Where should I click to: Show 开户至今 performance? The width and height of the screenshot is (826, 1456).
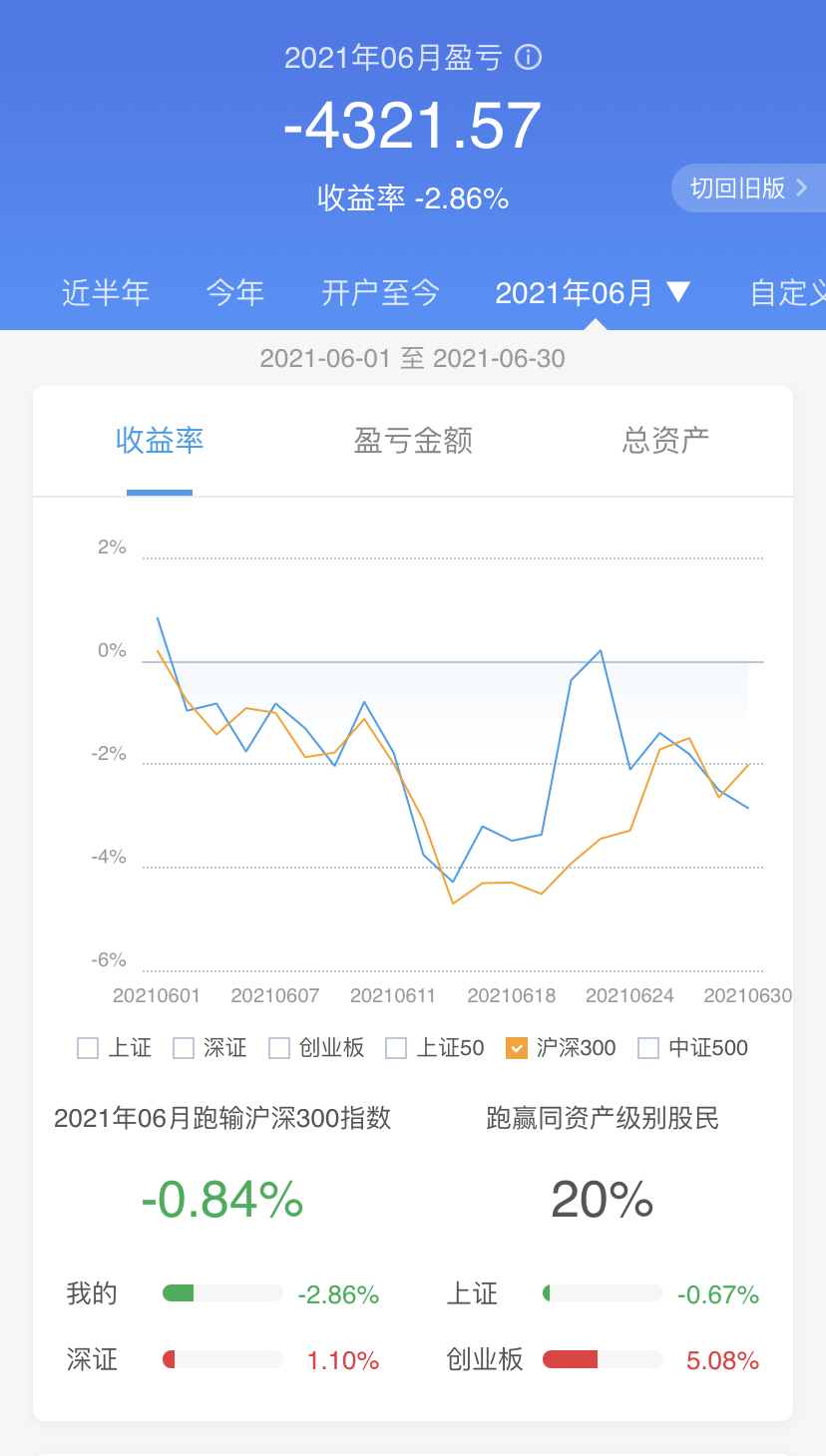pos(380,292)
